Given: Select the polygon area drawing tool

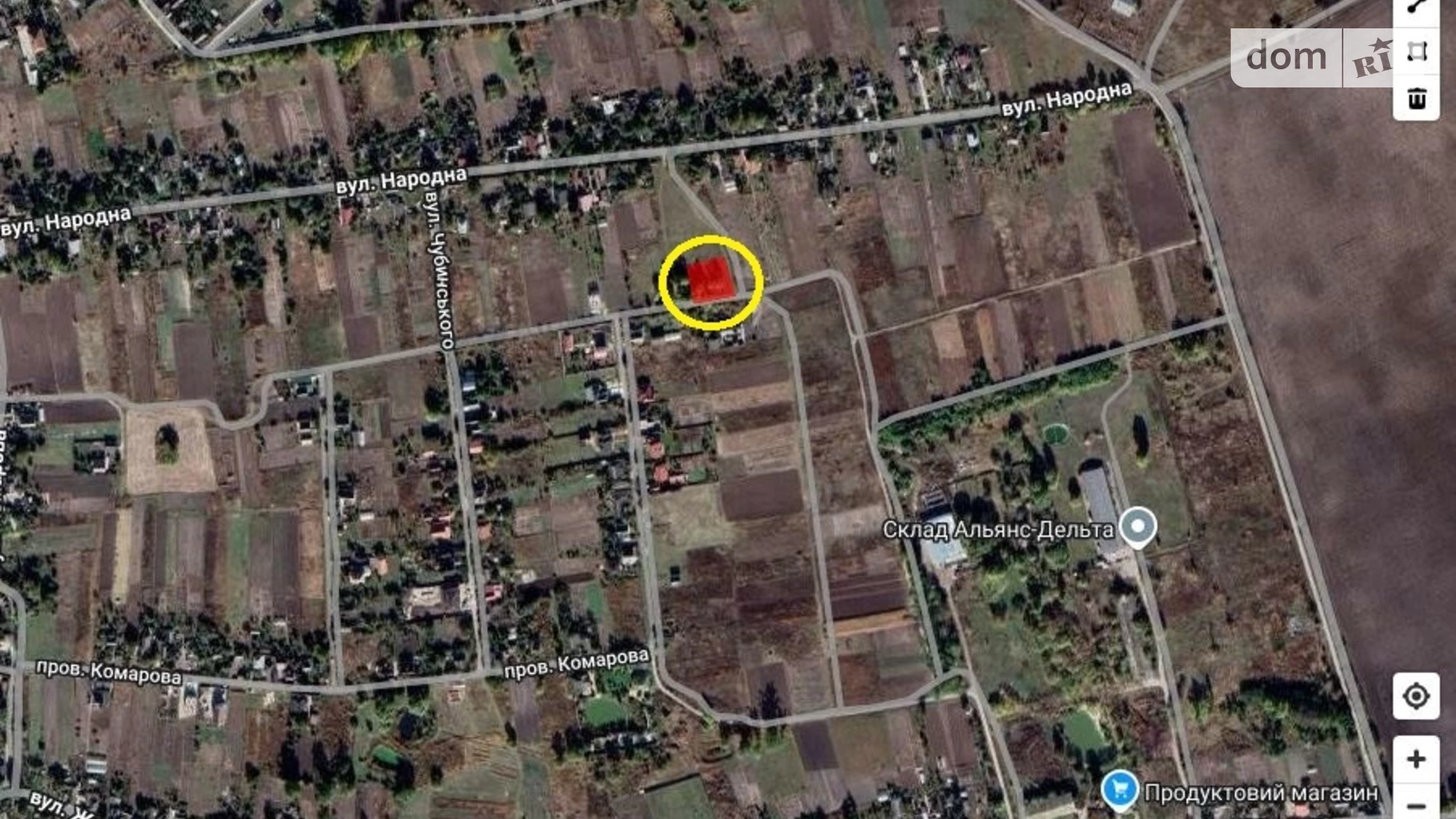Looking at the screenshot, I should pos(1416,52).
